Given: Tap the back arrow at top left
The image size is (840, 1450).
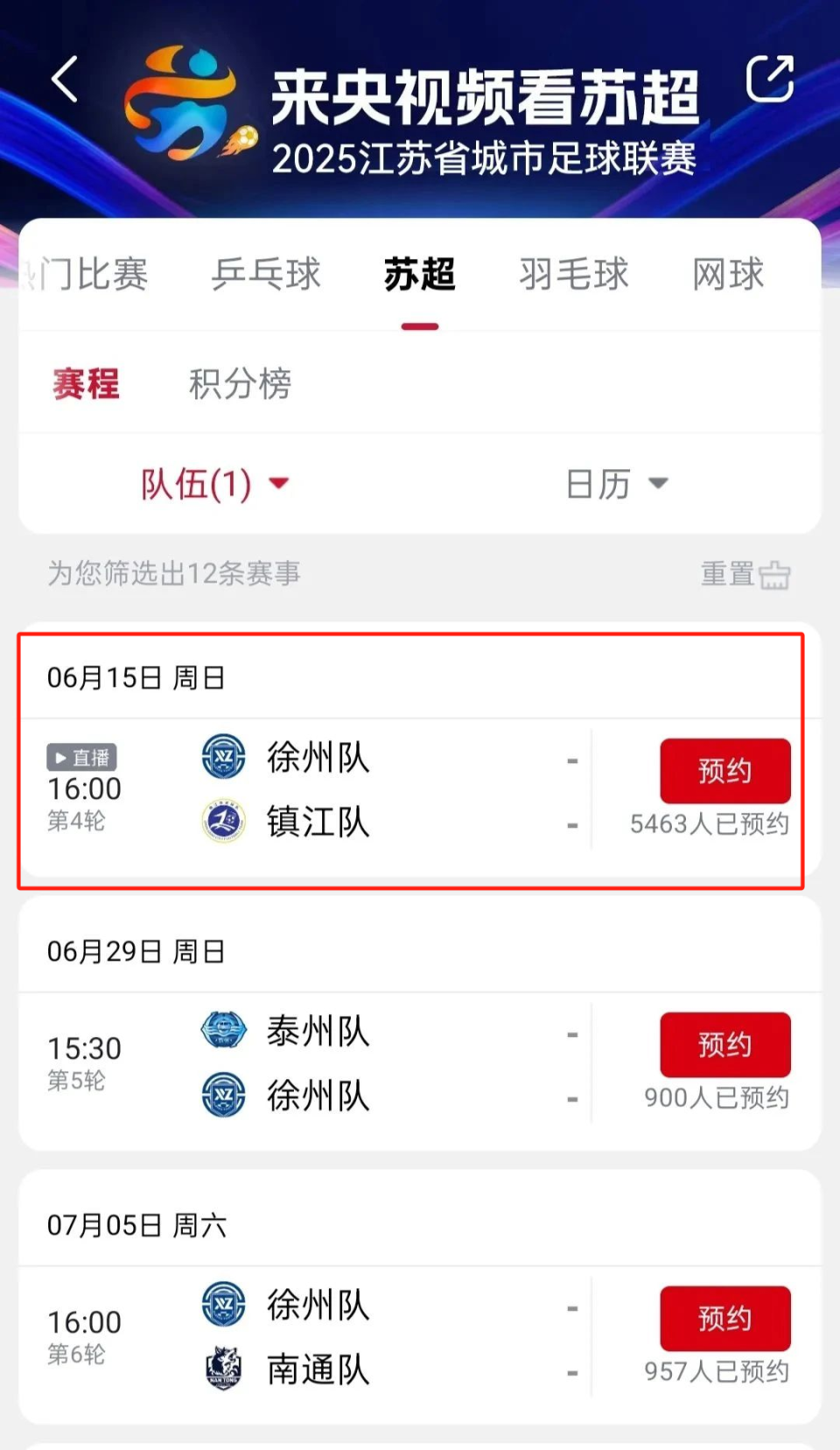Looking at the screenshot, I should 63,80.
